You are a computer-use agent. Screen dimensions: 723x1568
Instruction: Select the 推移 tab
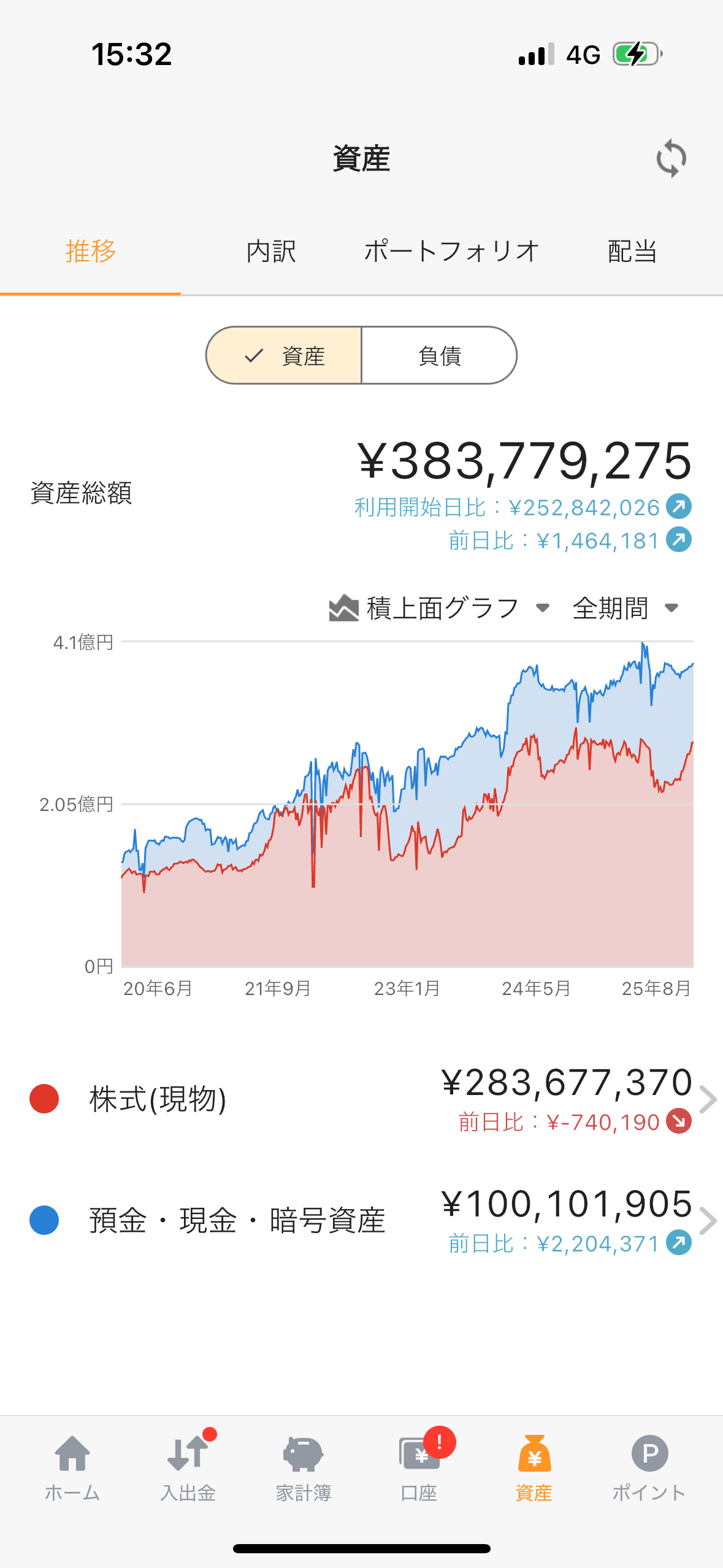[90, 252]
